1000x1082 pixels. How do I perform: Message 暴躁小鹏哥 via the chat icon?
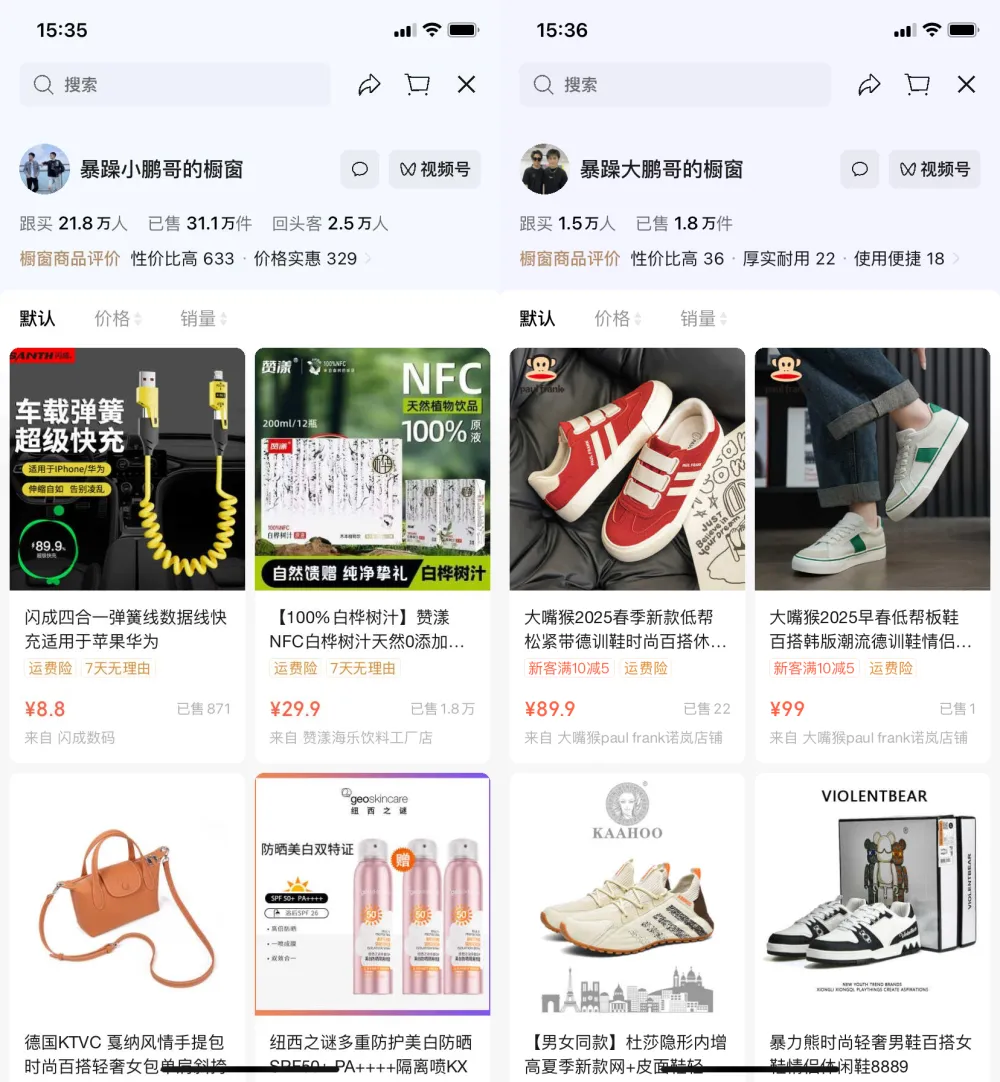pos(359,169)
